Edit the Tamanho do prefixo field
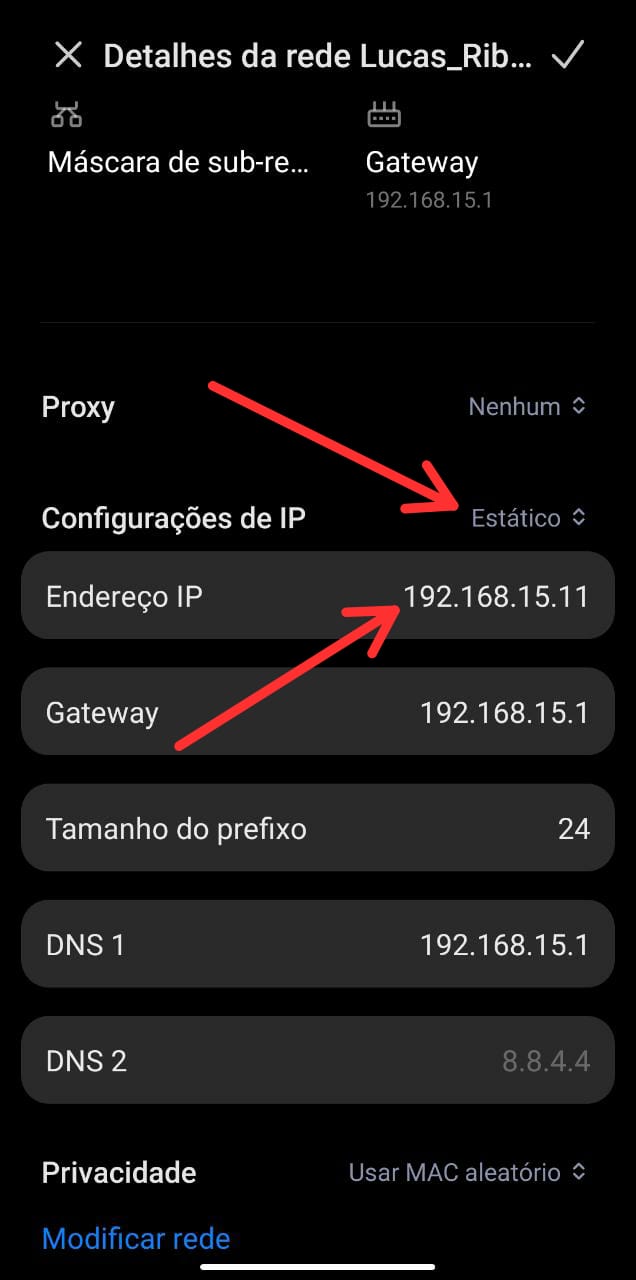The width and height of the screenshot is (636, 1280). point(318,829)
